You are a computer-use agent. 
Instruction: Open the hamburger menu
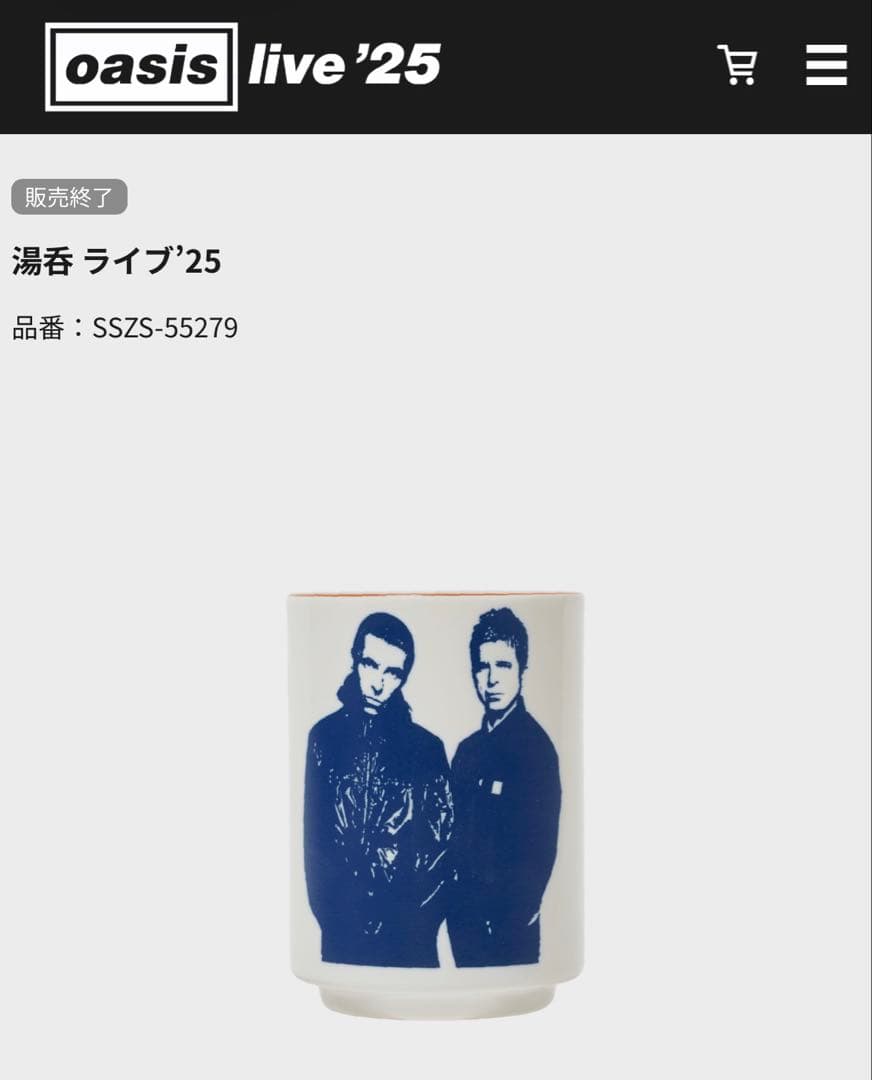(x=826, y=66)
